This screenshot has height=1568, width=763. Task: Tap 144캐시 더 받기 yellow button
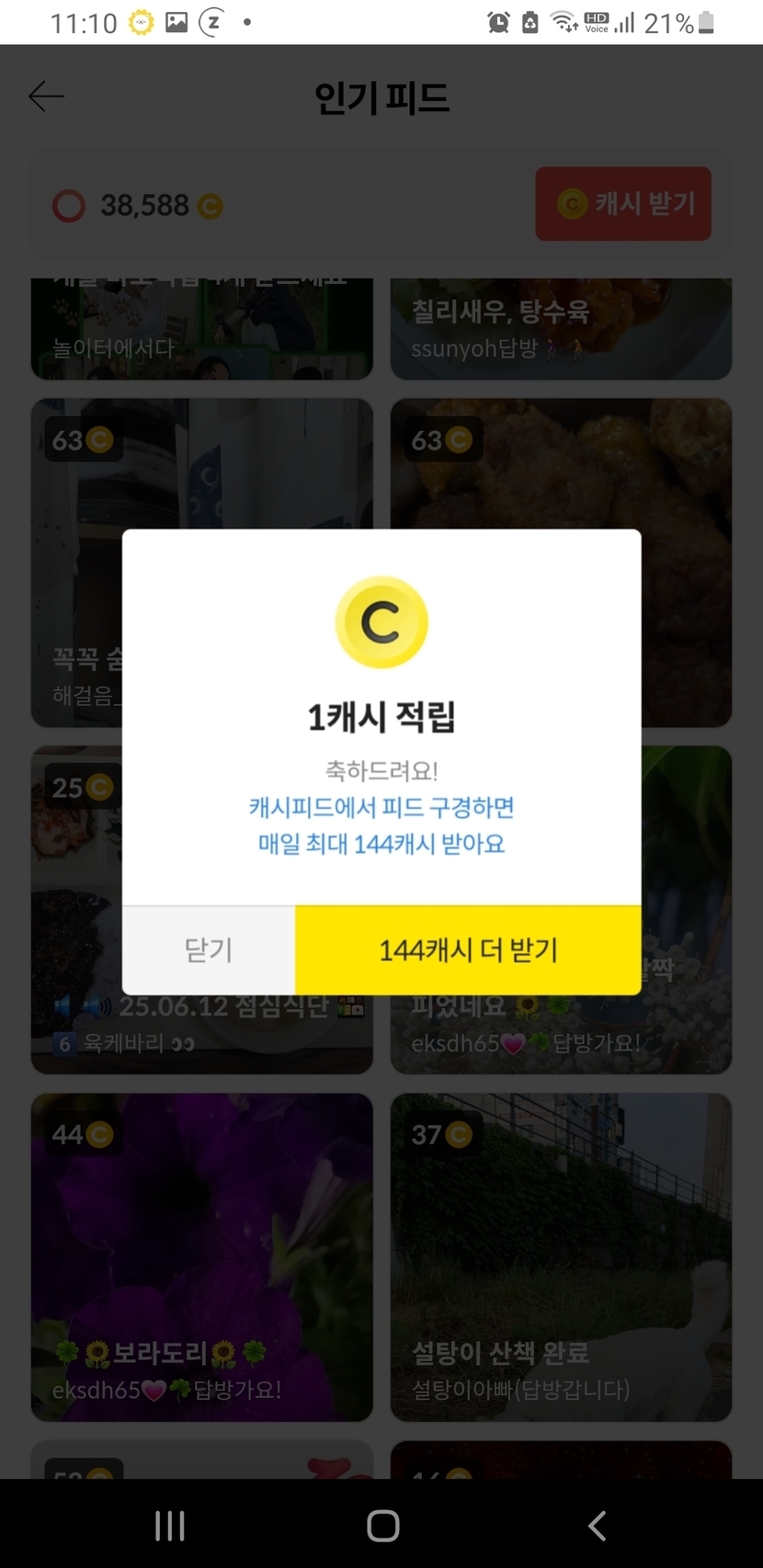468,949
